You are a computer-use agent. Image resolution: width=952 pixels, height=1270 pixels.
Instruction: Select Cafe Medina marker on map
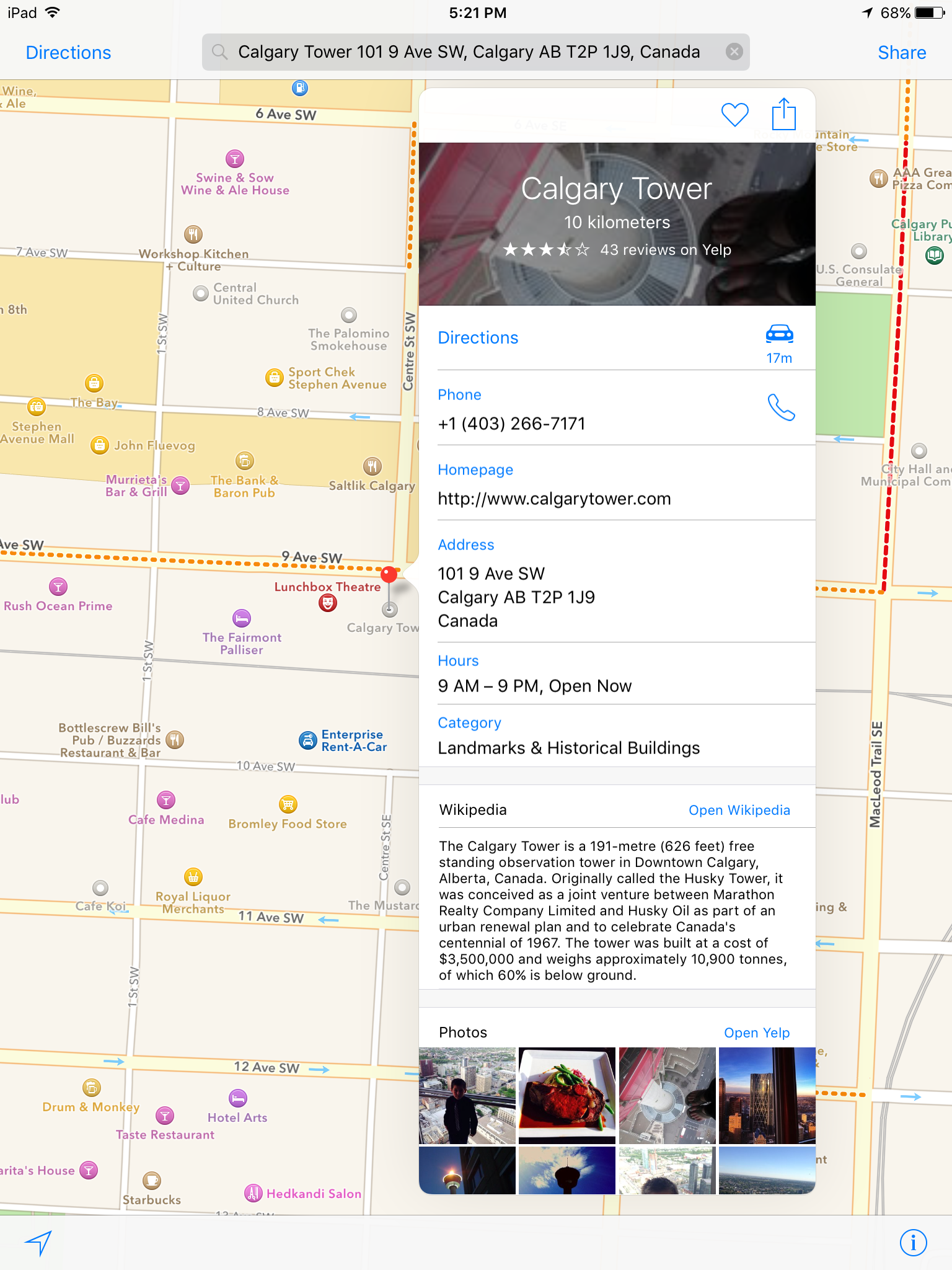pos(166,800)
